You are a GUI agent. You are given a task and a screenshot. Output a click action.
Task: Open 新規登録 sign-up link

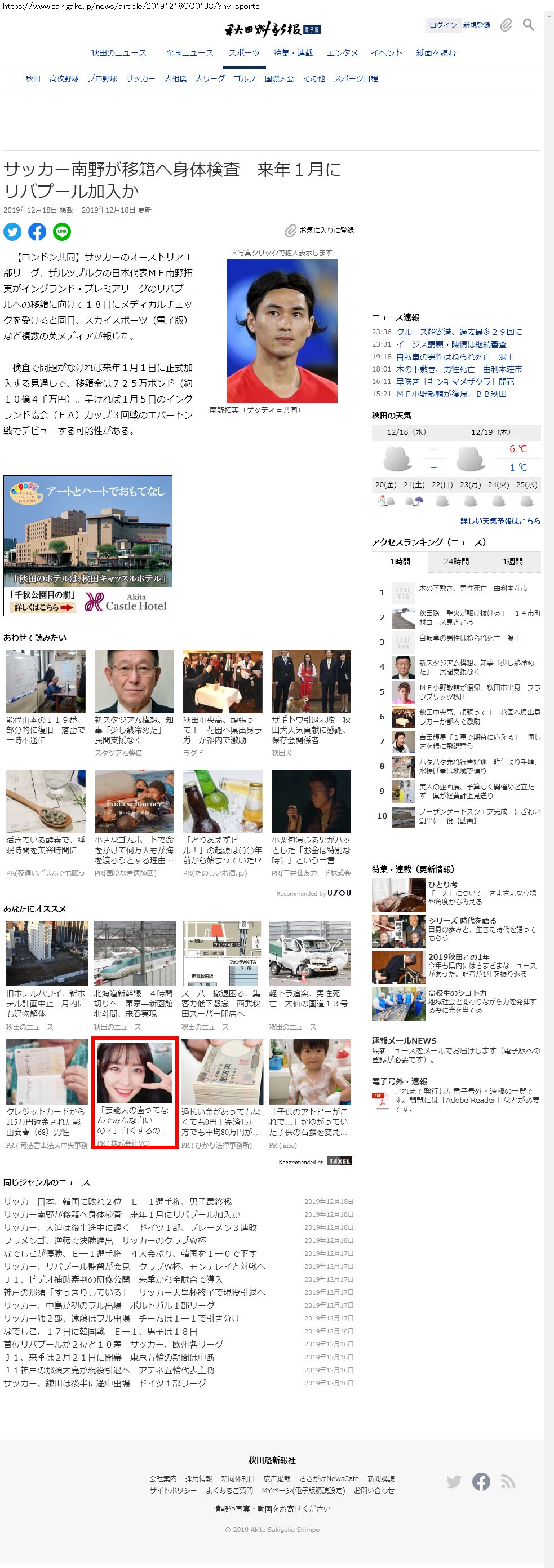[476, 25]
